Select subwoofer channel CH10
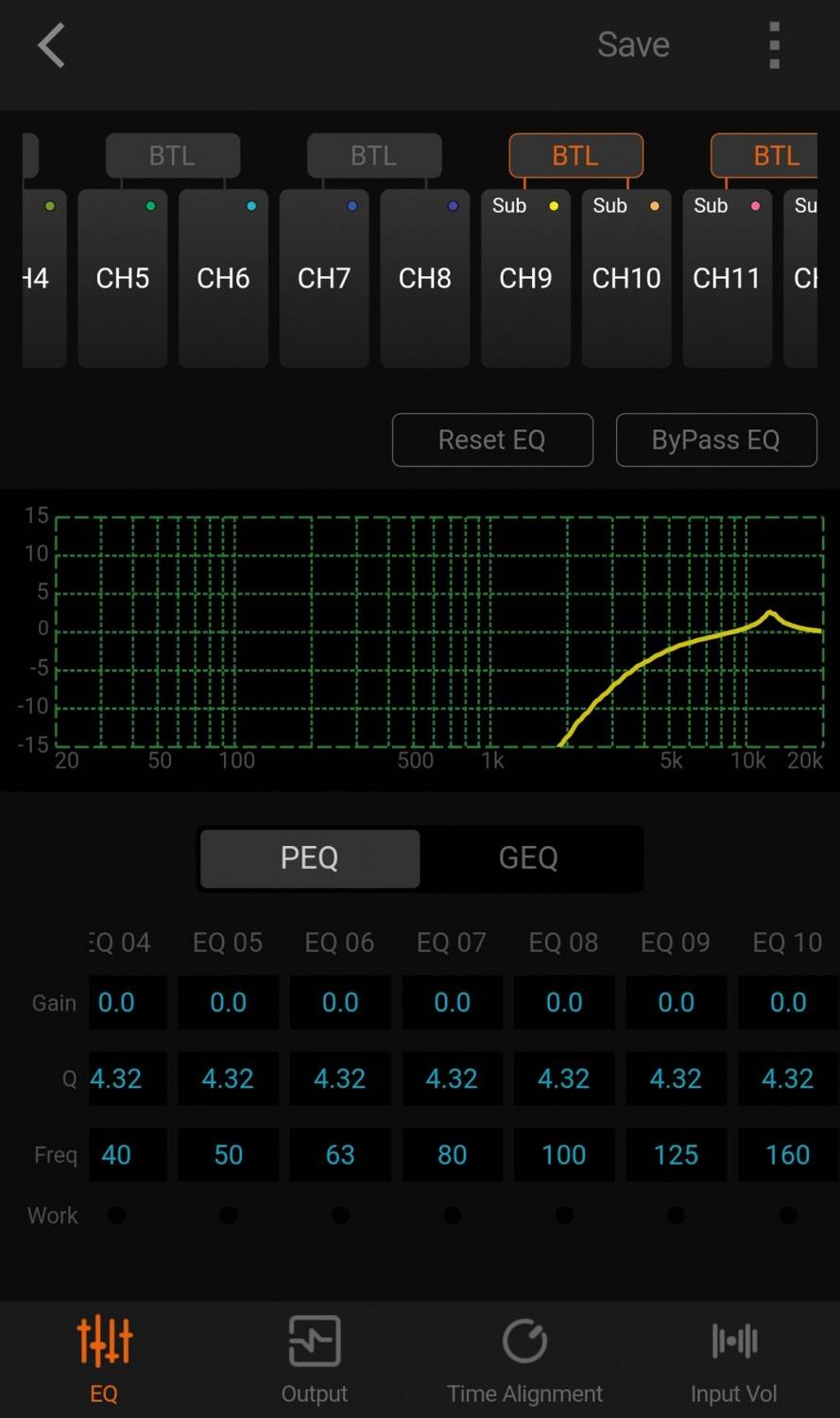Image resolution: width=840 pixels, height=1418 pixels. [x=626, y=278]
